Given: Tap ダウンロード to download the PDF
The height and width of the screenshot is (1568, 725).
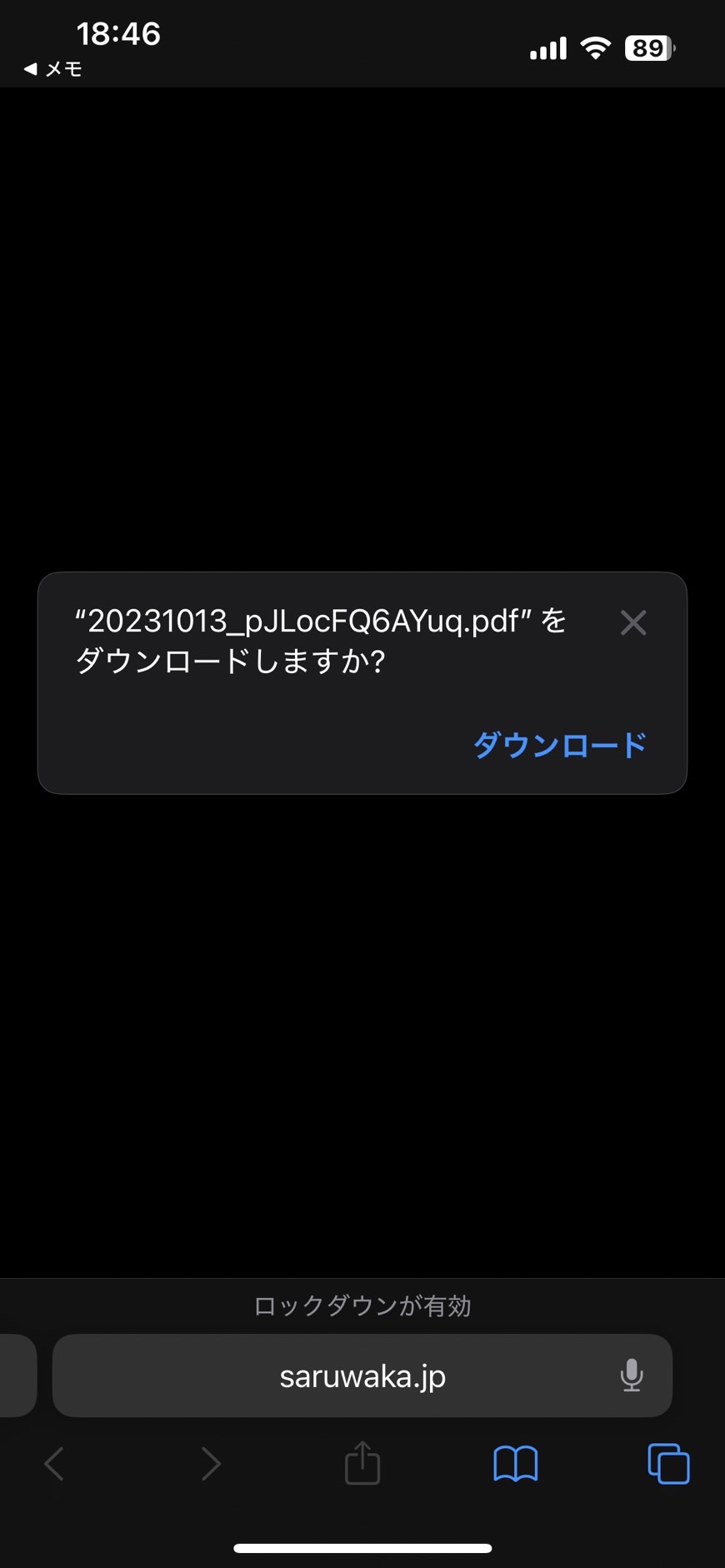Looking at the screenshot, I should [559, 745].
